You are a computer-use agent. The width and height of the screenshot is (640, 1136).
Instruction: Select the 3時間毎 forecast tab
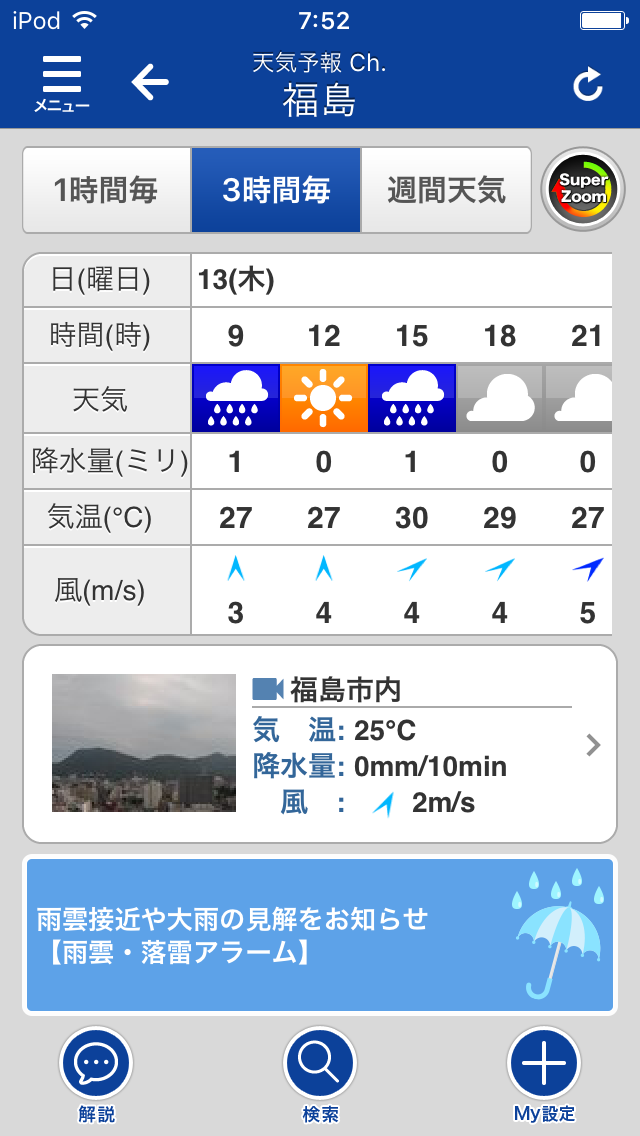276,190
